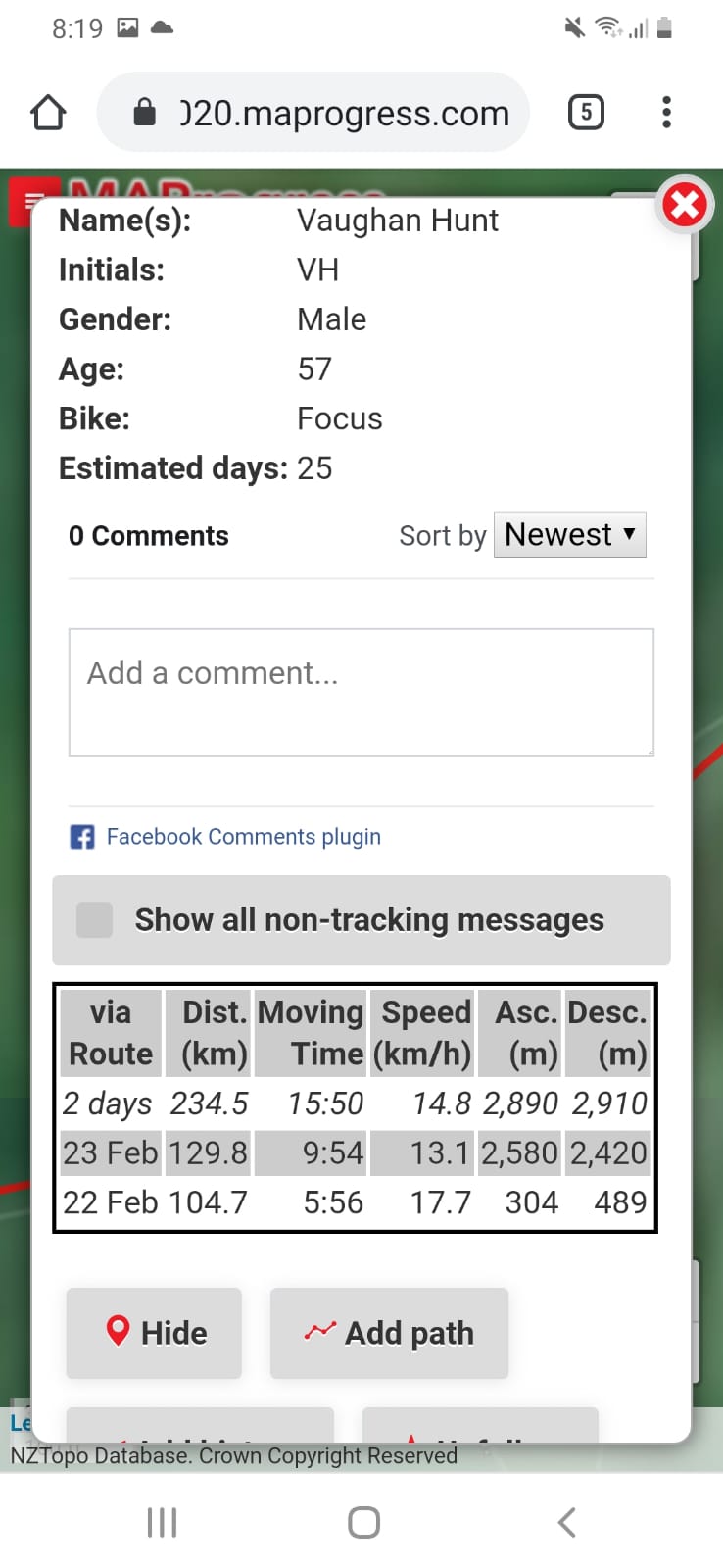The image size is (723, 1568).
Task: Check Show all non-tracking messages
Action: pyautogui.click(x=95, y=920)
